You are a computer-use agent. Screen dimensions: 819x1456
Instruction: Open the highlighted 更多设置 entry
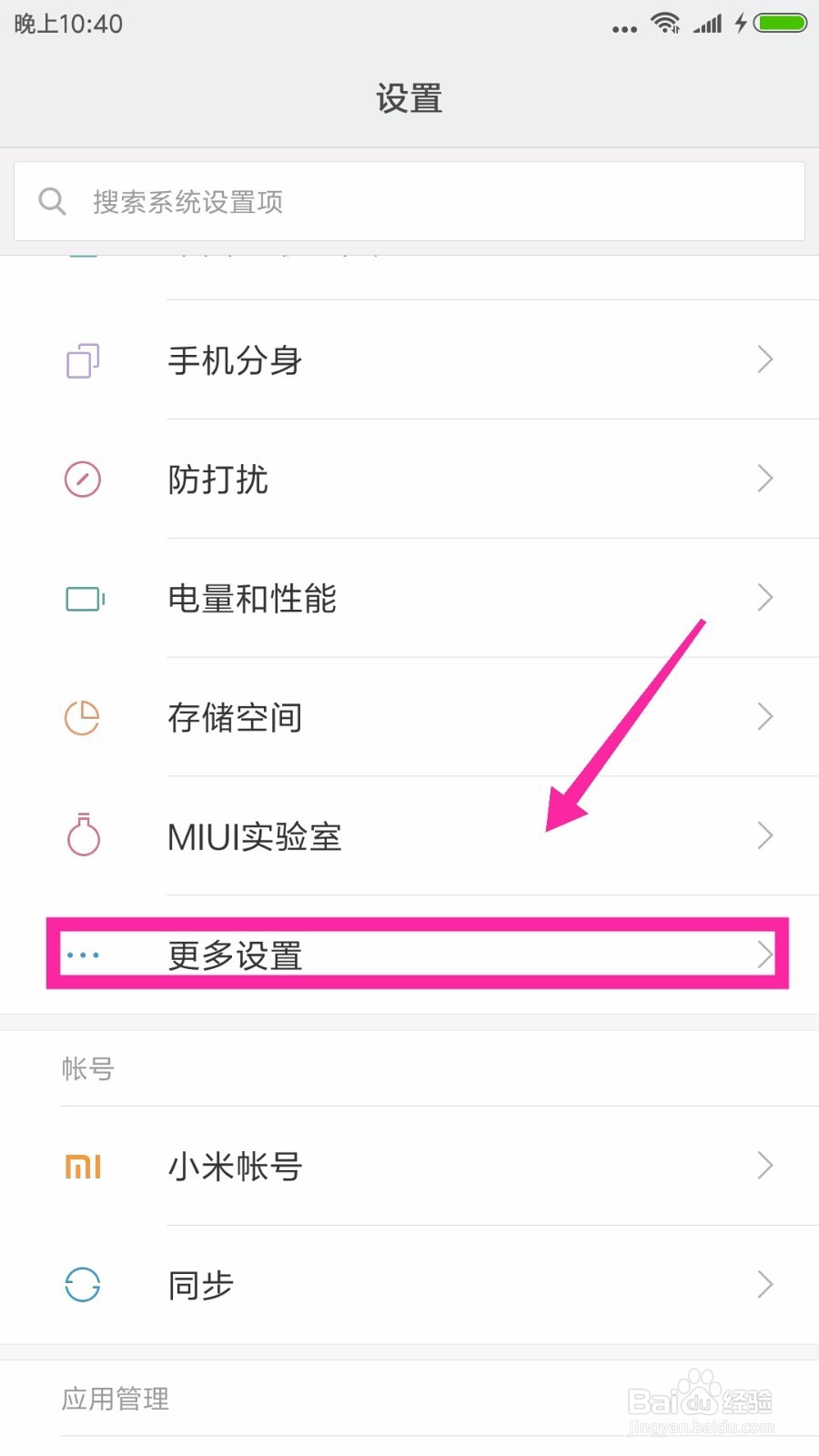click(x=409, y=955)
